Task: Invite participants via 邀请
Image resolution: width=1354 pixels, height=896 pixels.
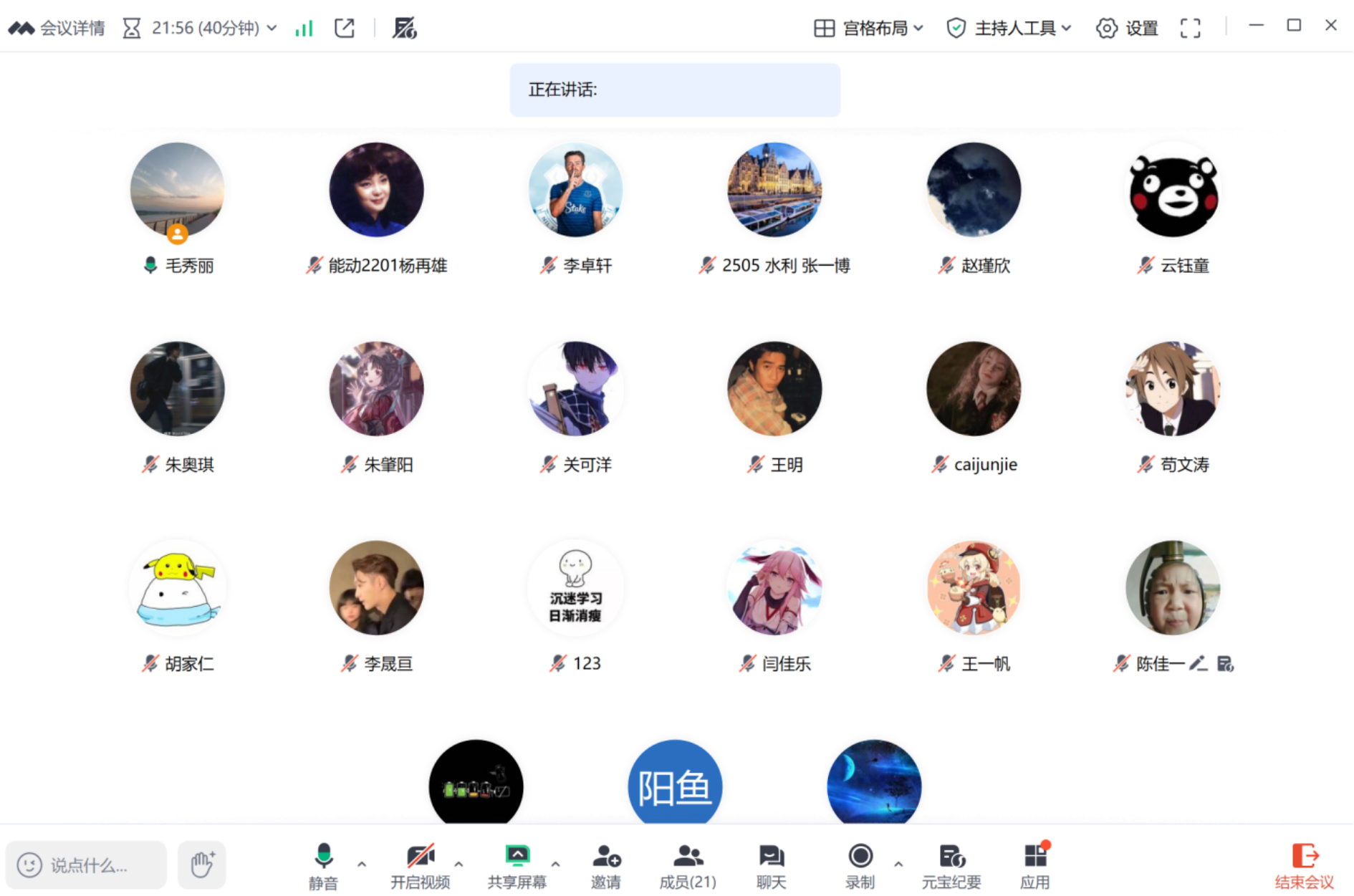Action: [606, 864]
